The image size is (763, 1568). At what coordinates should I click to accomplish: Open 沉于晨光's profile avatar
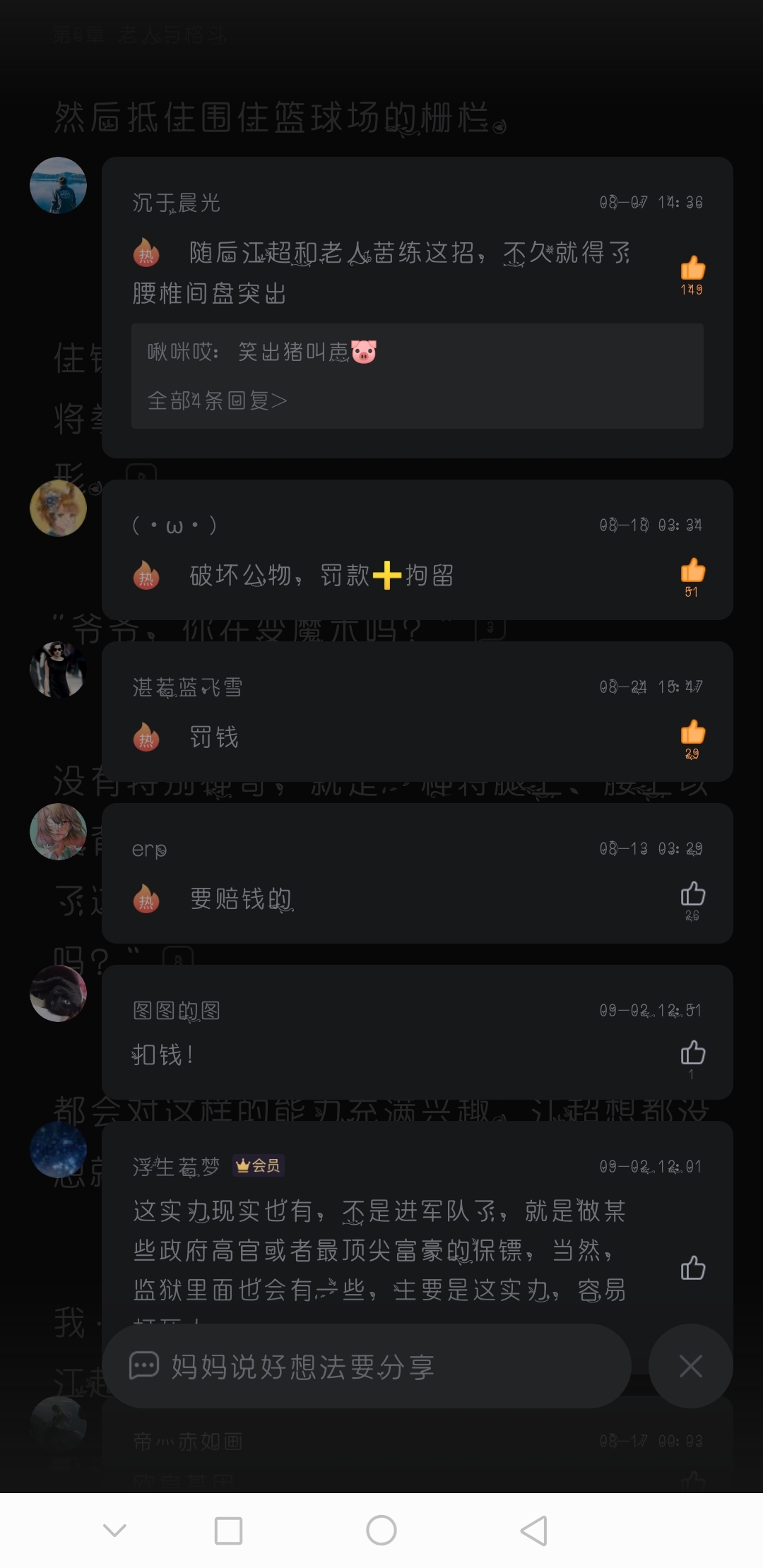point(58,186)
